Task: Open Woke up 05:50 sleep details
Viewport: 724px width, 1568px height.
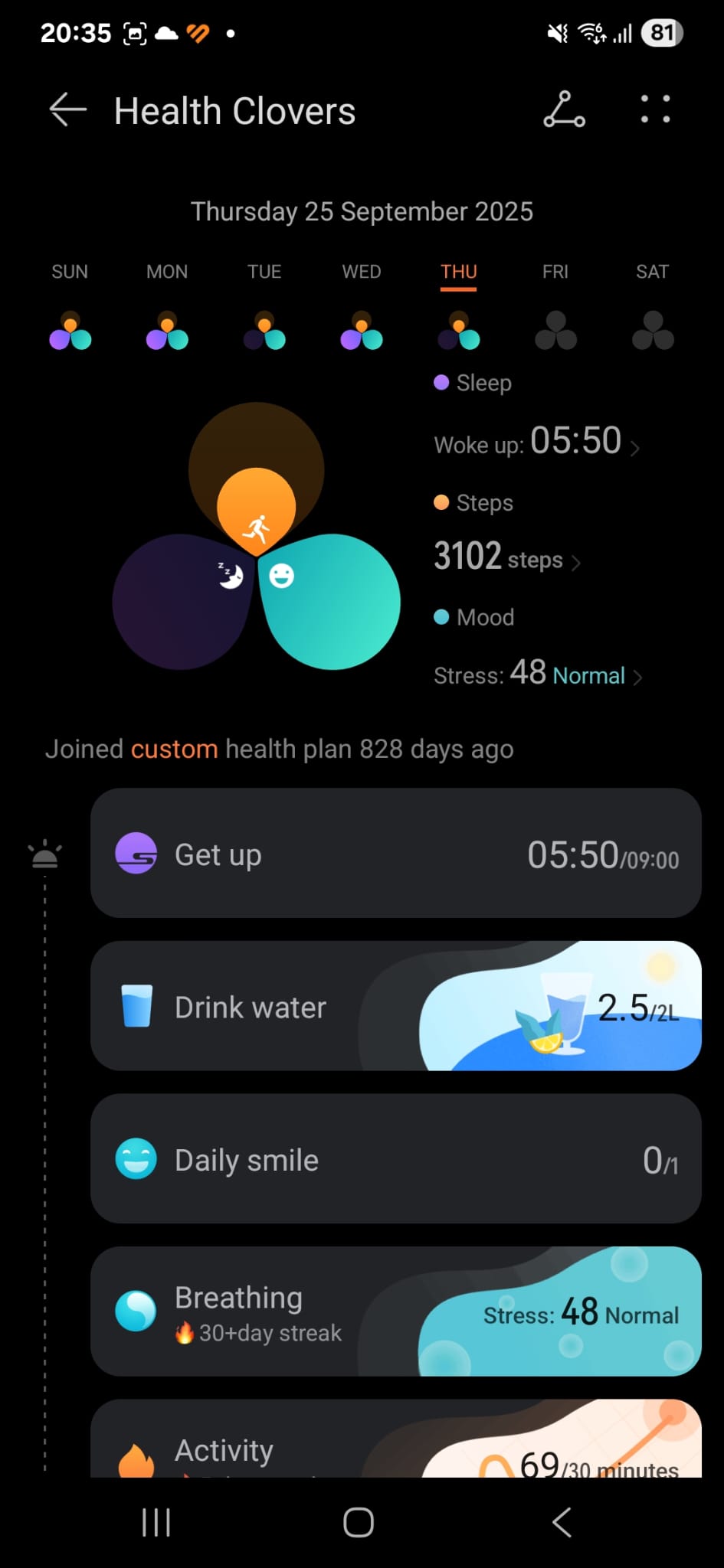Action: point(536,442)
